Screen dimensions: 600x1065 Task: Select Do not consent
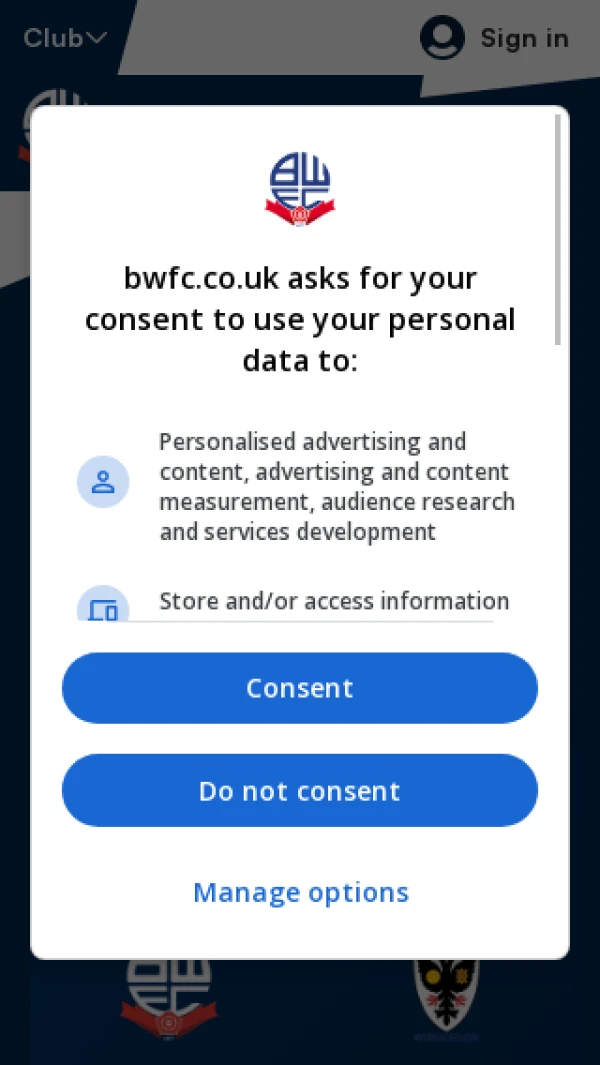click(300, 791)
